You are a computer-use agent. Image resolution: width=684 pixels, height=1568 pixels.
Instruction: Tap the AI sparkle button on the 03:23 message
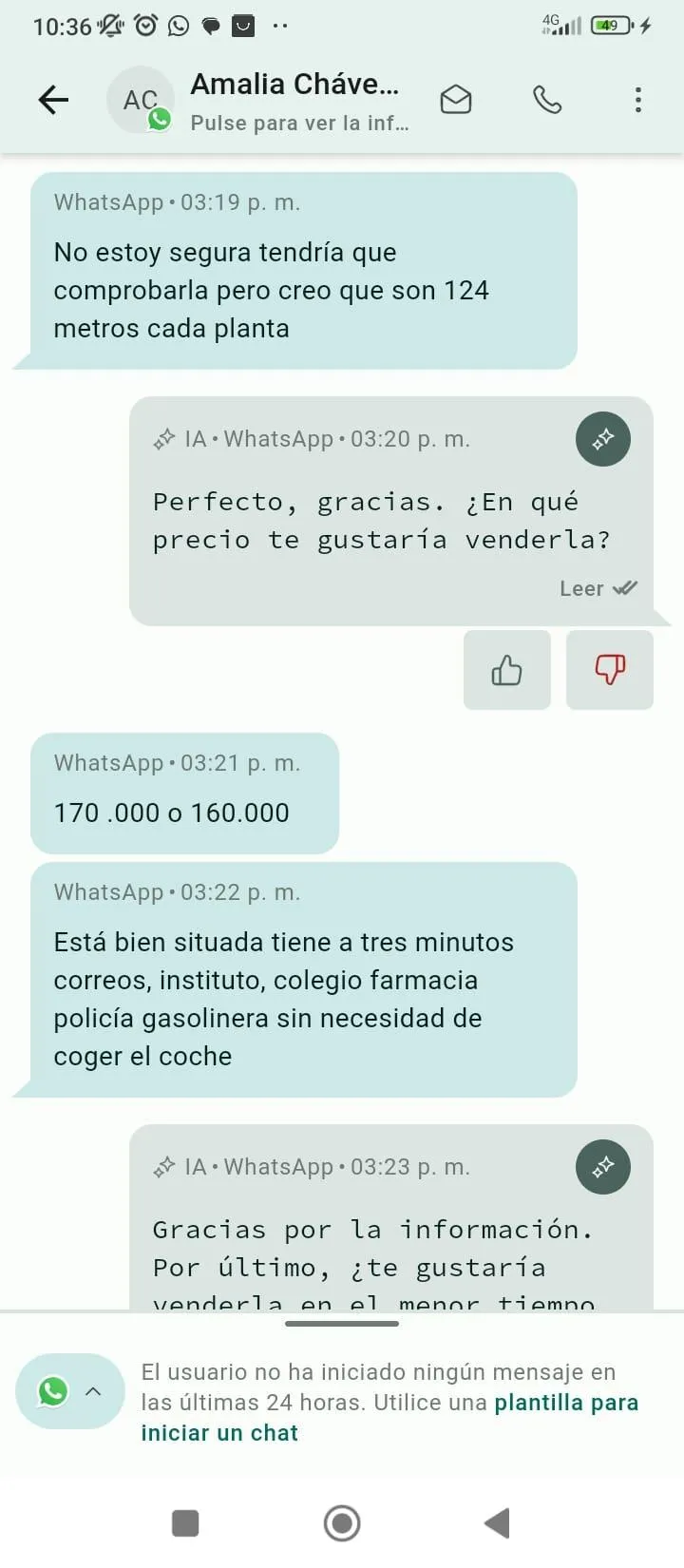(x=603, y=1167)
